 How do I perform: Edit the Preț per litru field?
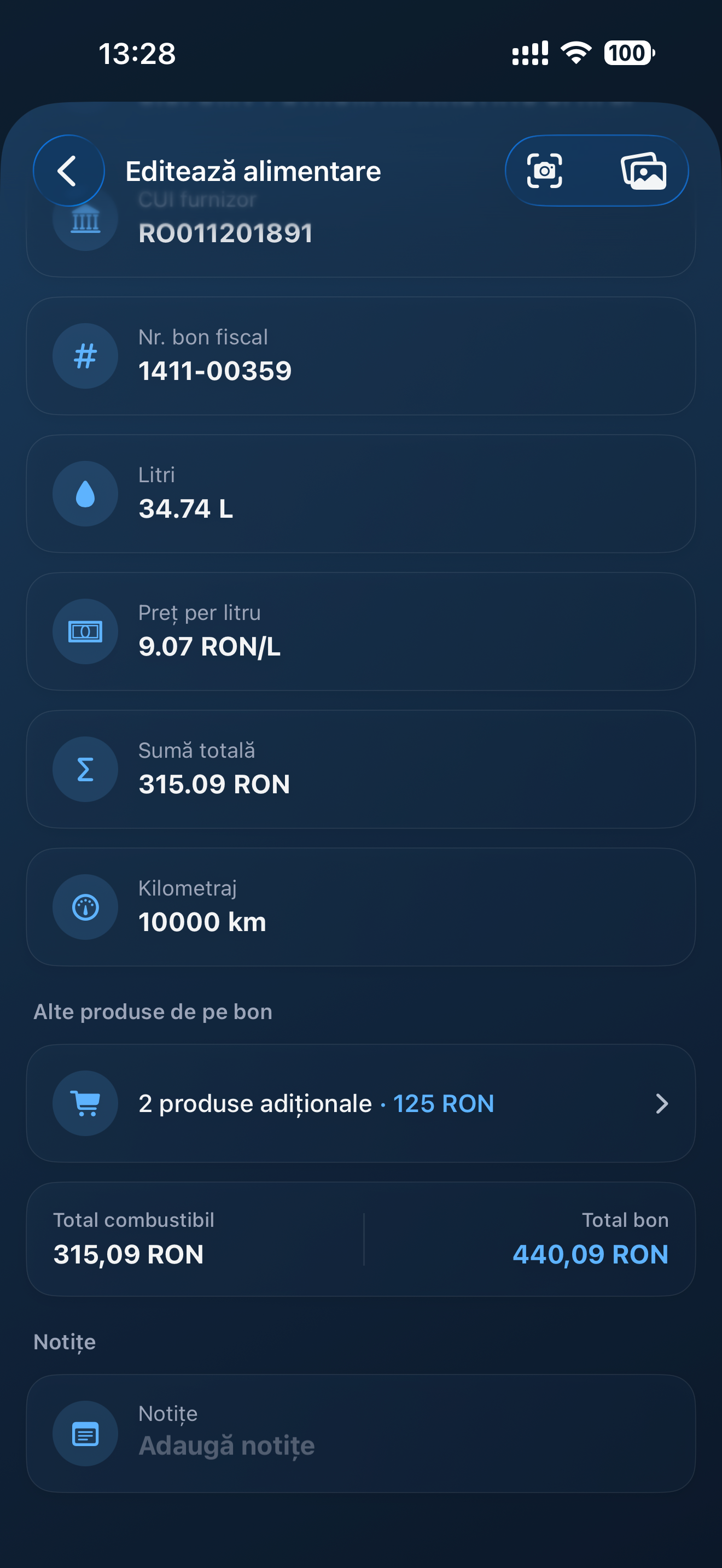[360, 631]
